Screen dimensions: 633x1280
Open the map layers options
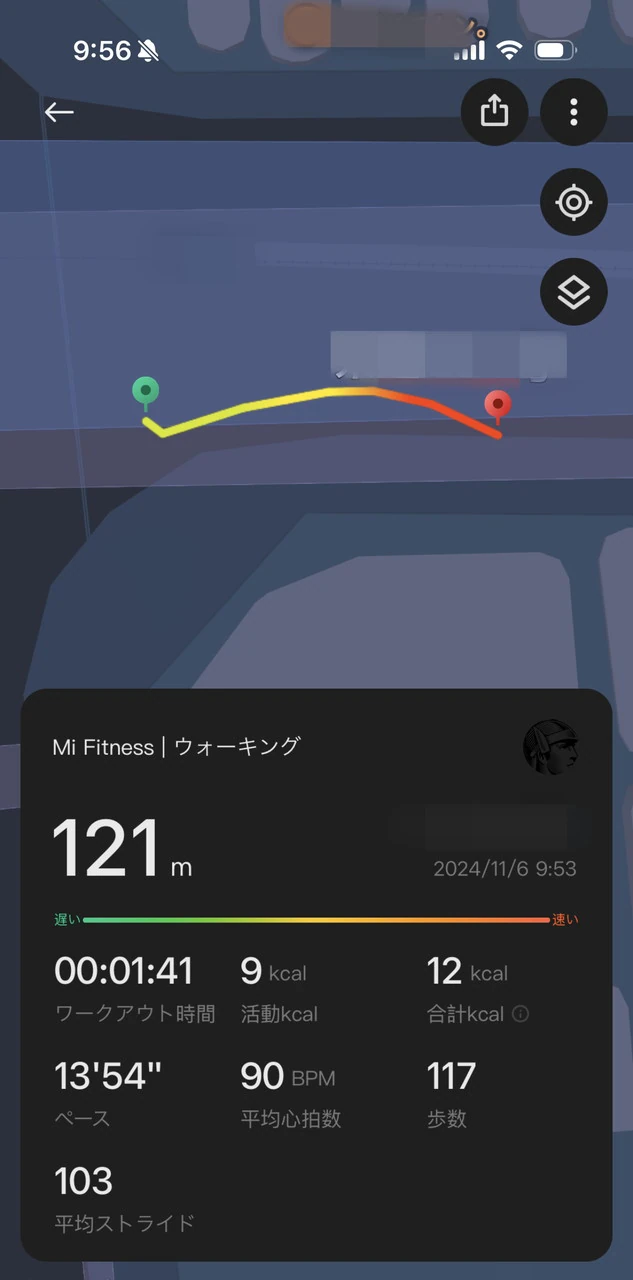(573, 292)
